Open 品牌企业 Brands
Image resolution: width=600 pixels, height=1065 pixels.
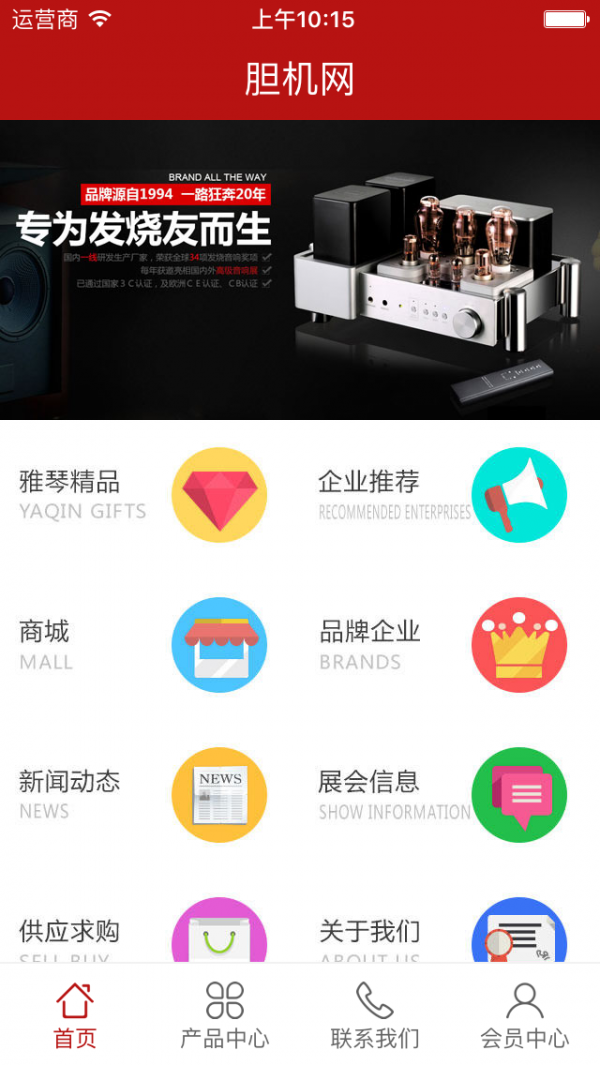coord(450,645)
